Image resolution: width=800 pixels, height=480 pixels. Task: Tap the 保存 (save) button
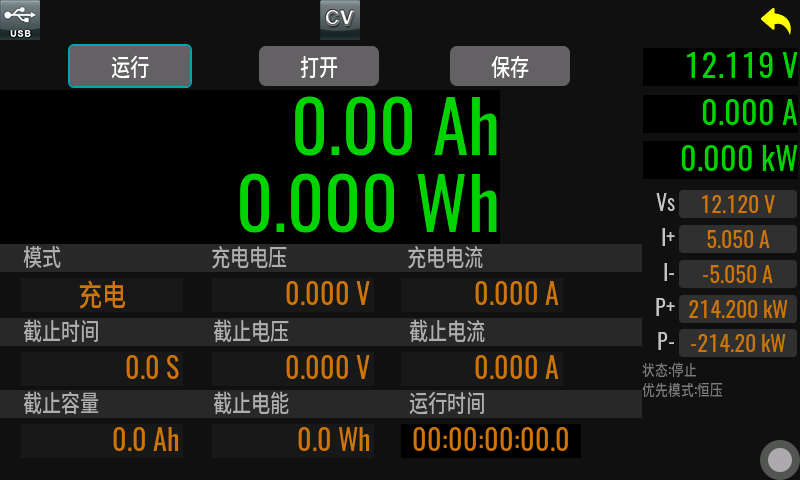[510, 66]
